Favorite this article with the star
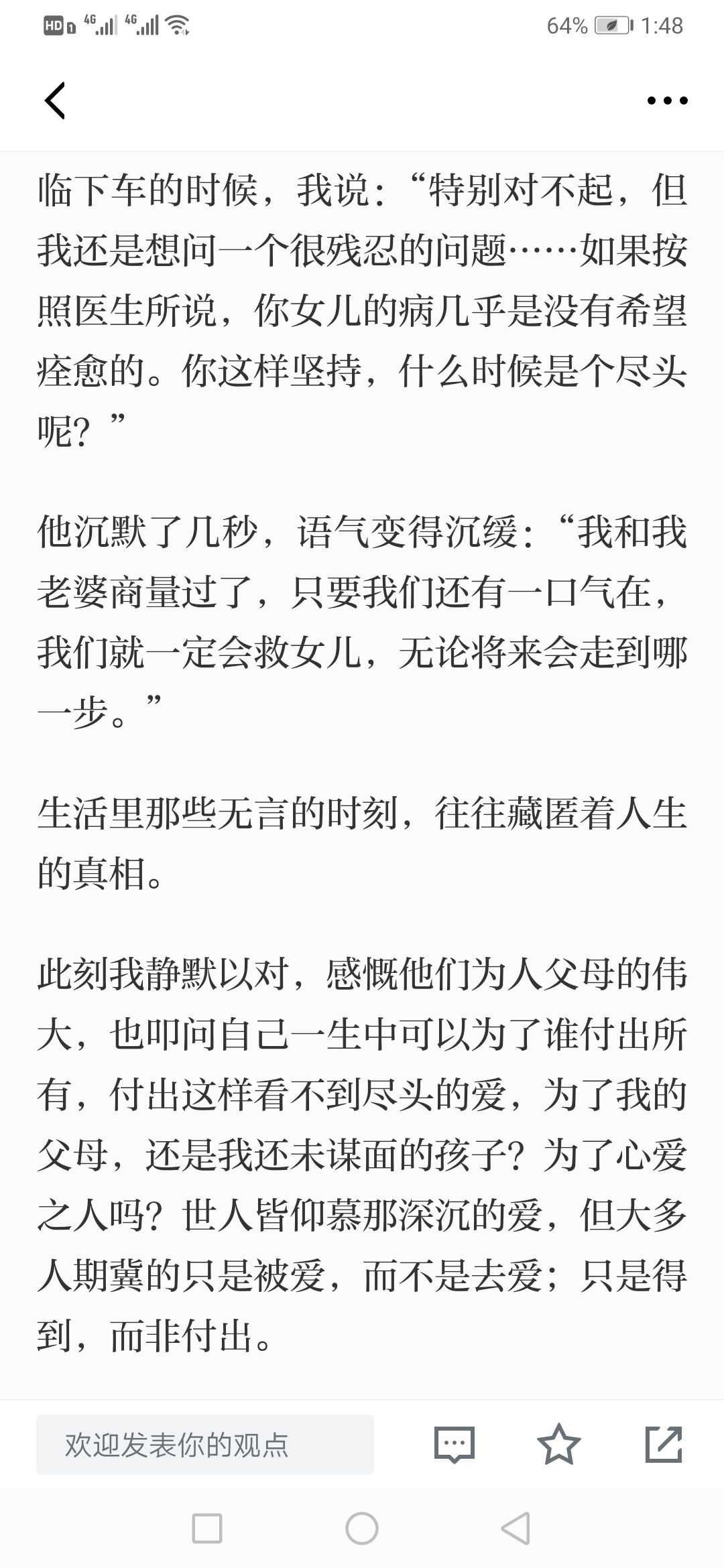Screen dimensions: 724x1568 pos(558,1445)
